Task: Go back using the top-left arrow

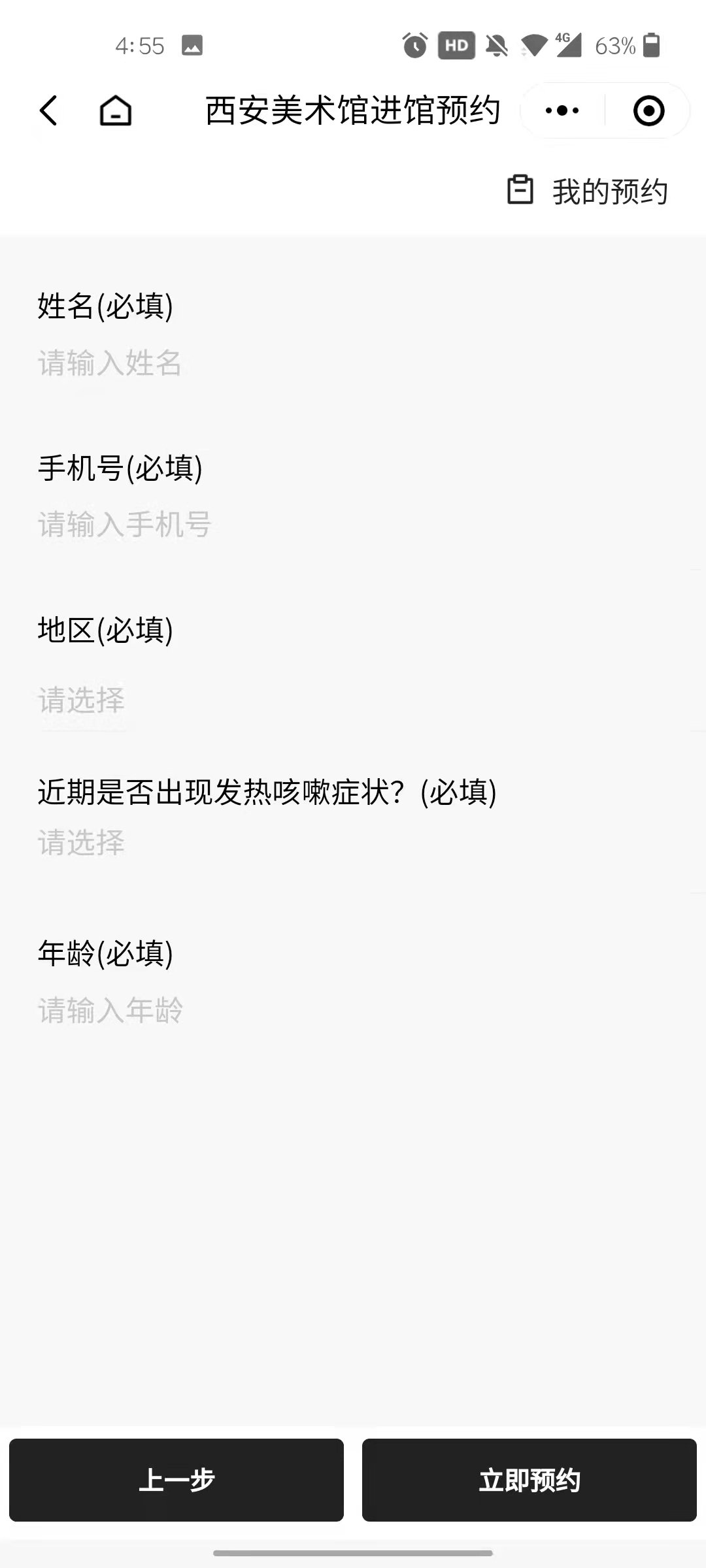Action: [49, 110]
